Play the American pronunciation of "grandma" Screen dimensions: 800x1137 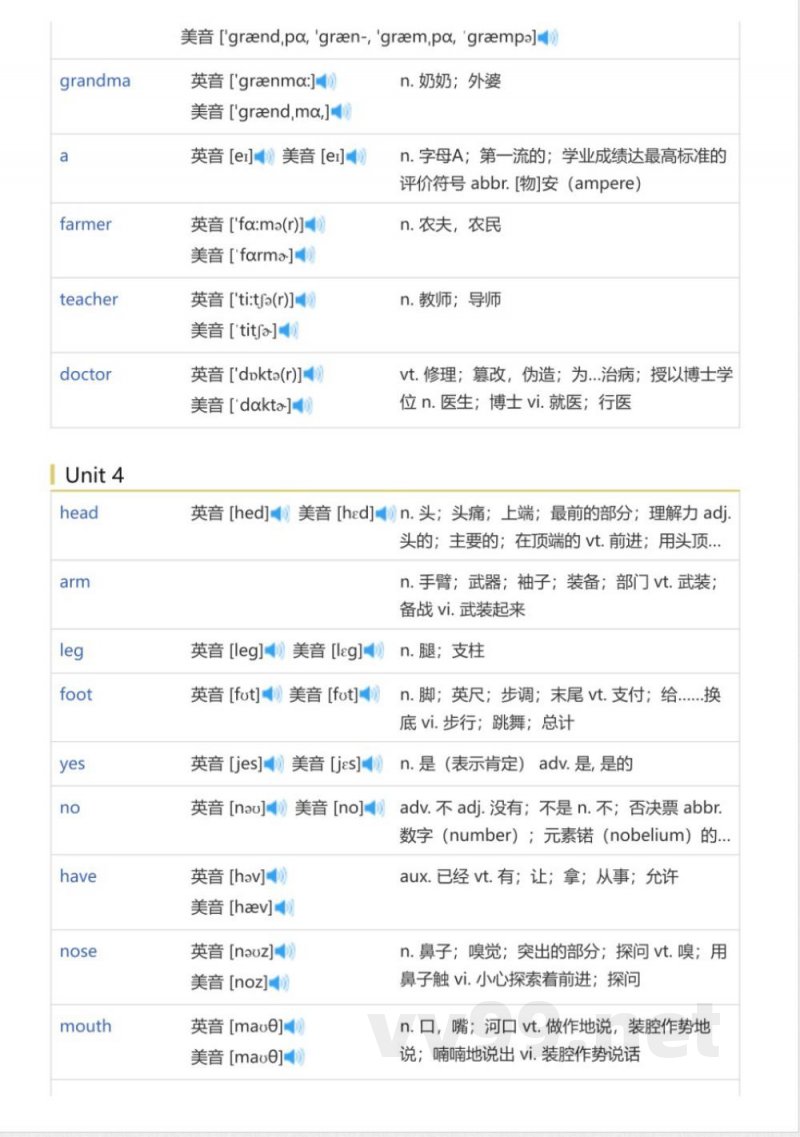tap(339, 112)
